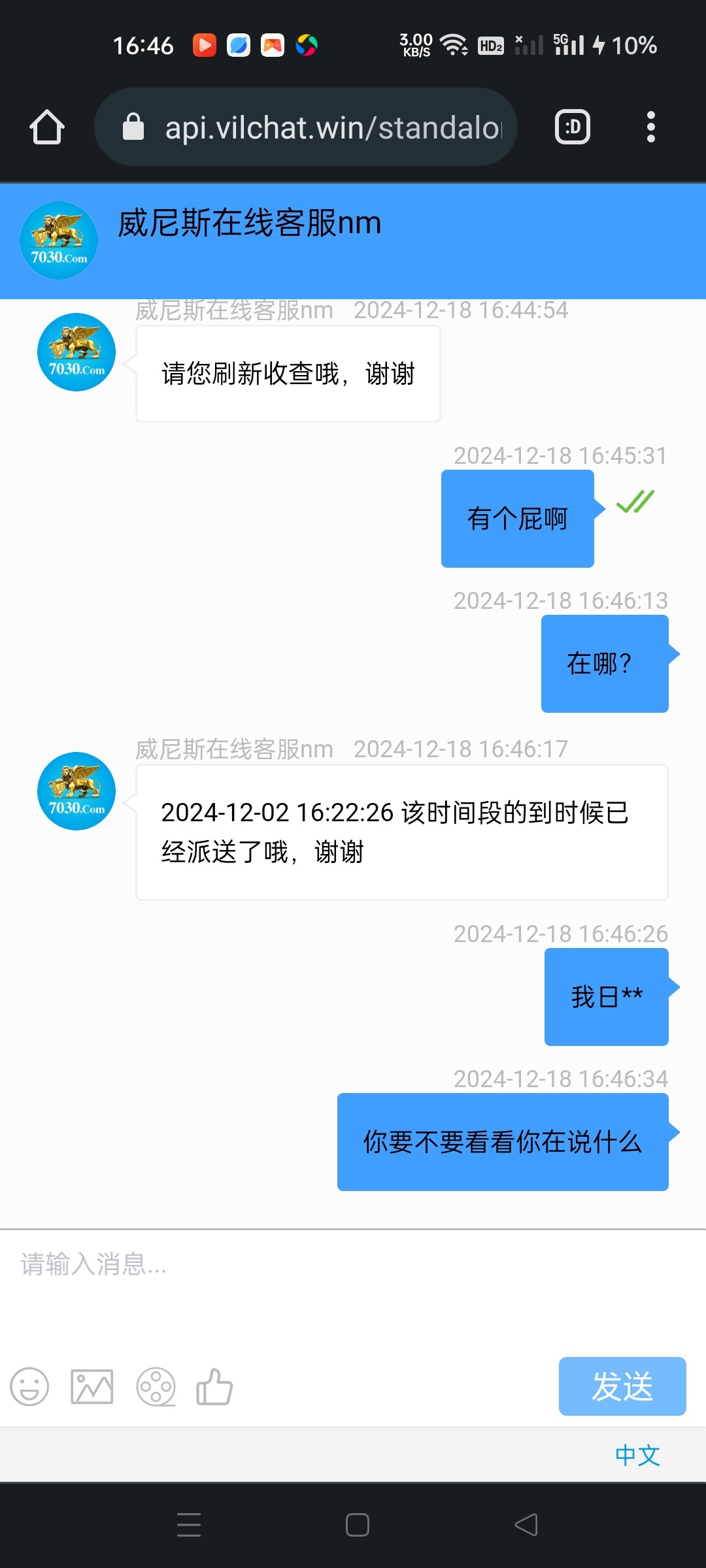The width and height of the screenshot is (706, 1568).
Task: Open the emoji picker
Action: (x=29, y=1386)
